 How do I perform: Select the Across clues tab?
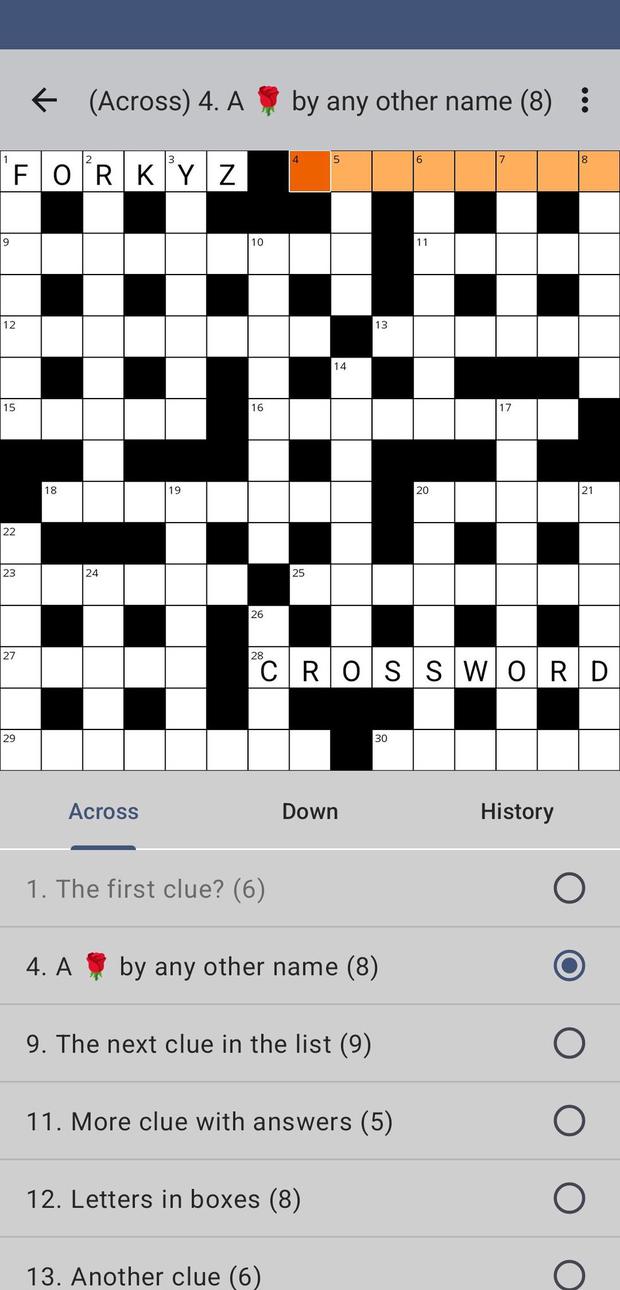tap(103, 811)
